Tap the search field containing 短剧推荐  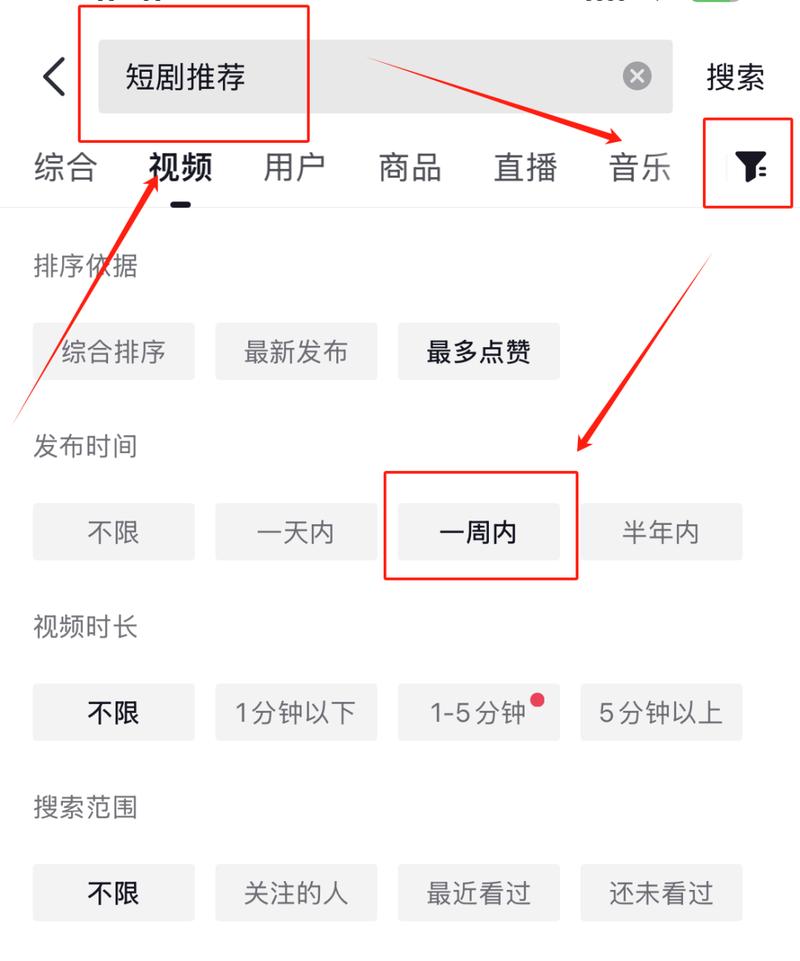click(x=360, y=77)
